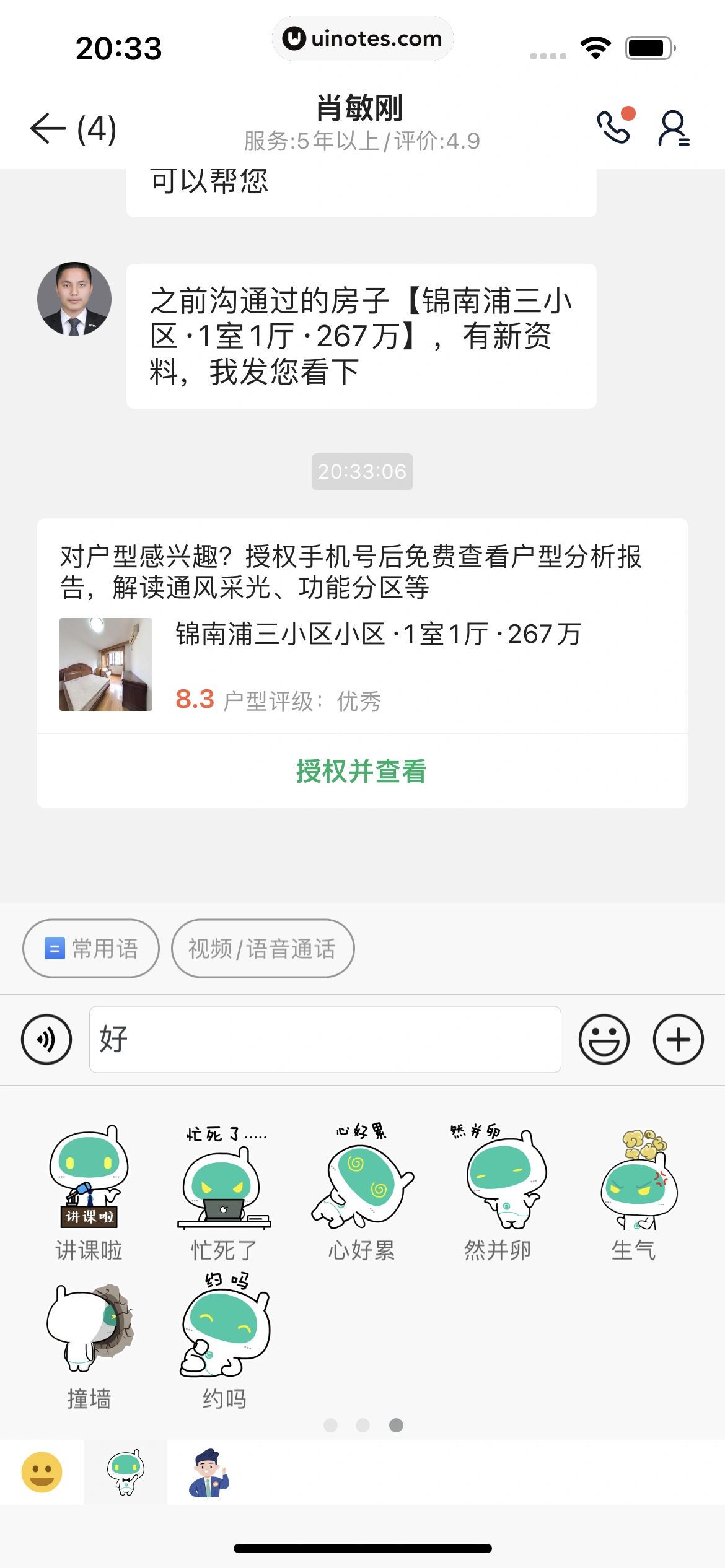Switch to the agent cartoon sticker tab

click(x=209, y=1472)
